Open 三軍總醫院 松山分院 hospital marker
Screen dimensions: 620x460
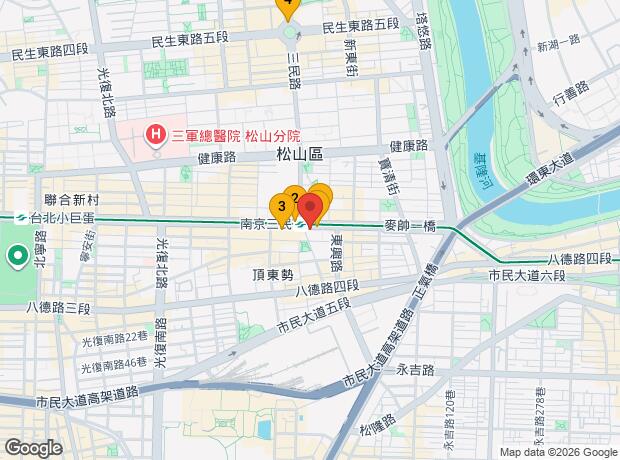point(156,135)
